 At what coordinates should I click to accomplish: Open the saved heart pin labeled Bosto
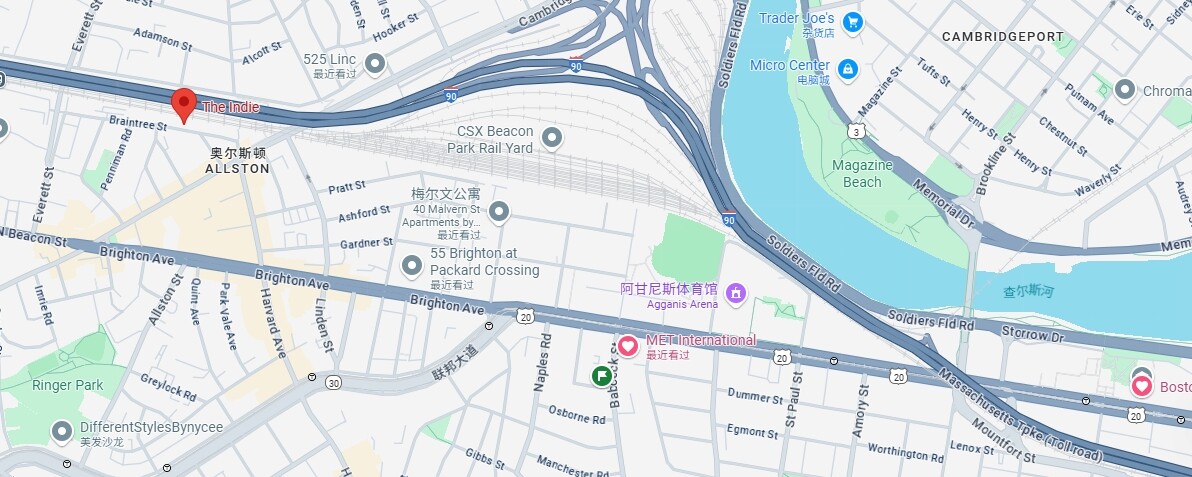click(1142, 385)
